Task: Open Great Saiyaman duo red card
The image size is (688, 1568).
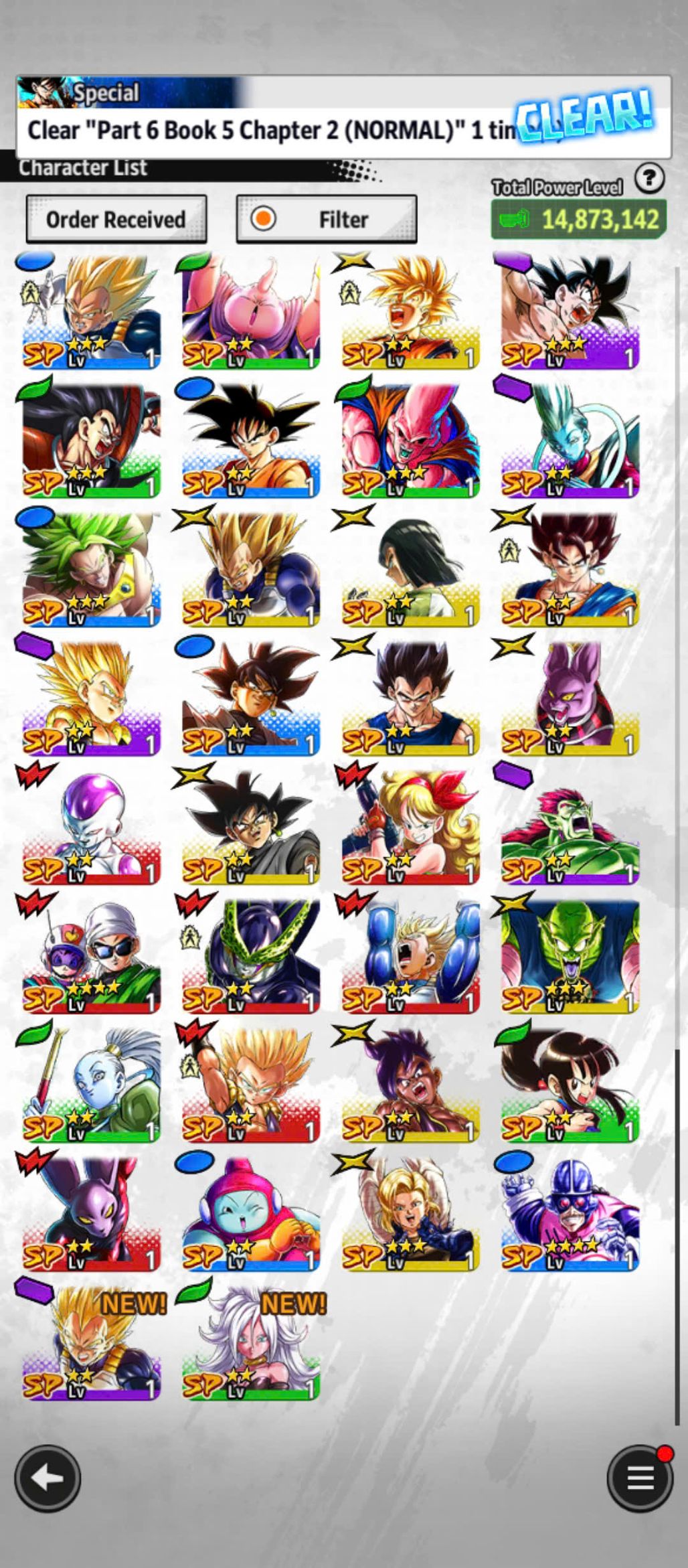Action: tap(91, 955)
